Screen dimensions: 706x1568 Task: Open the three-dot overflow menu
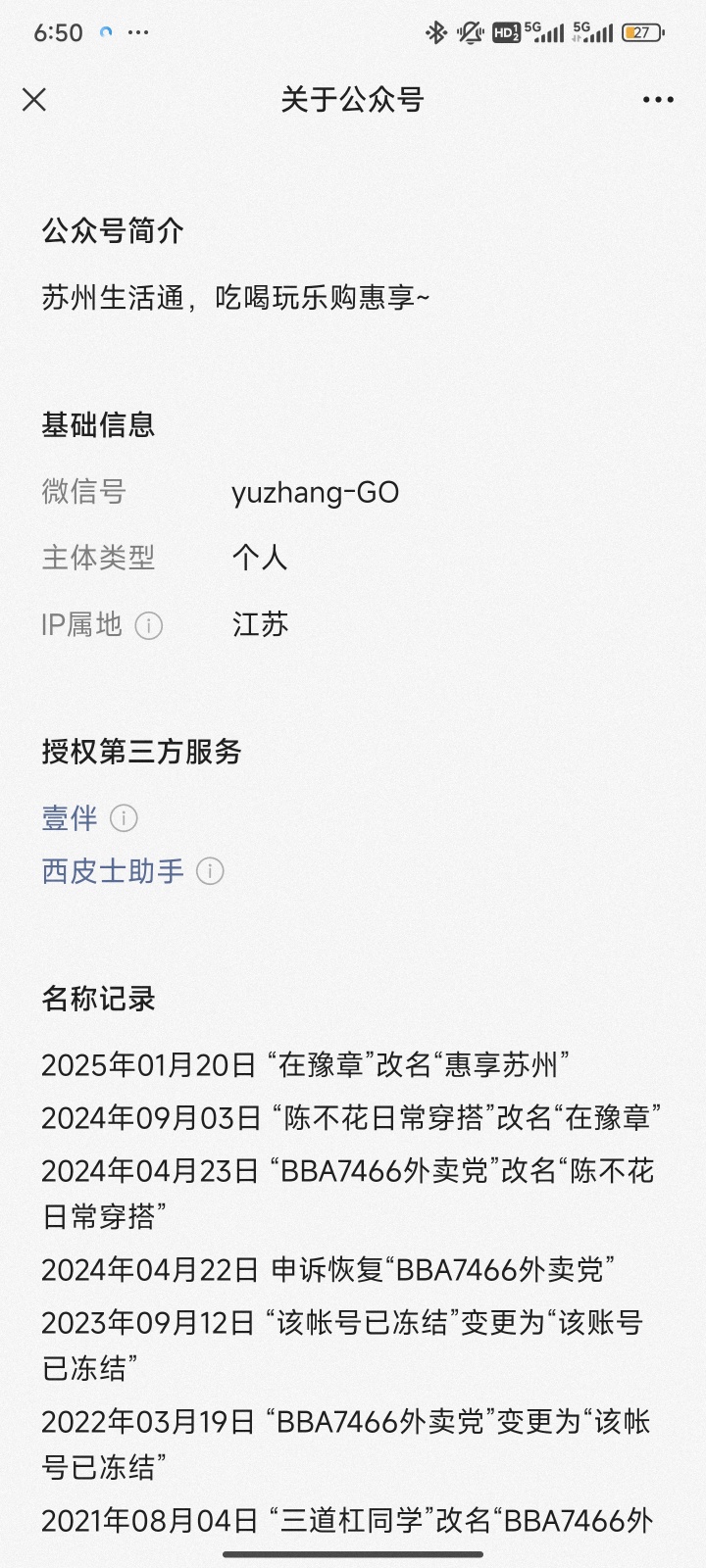click(658, 100)
